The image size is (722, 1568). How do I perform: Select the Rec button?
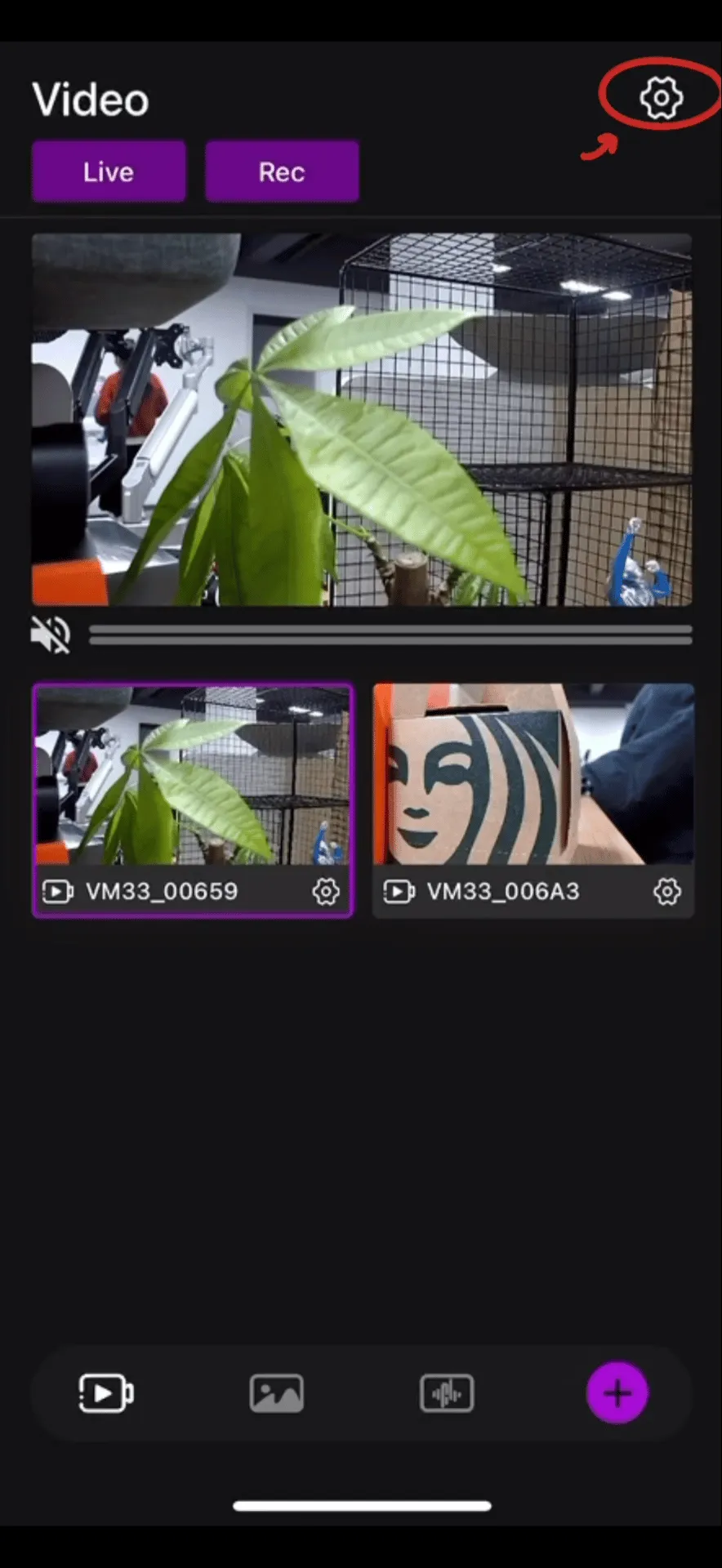[282, 171]
